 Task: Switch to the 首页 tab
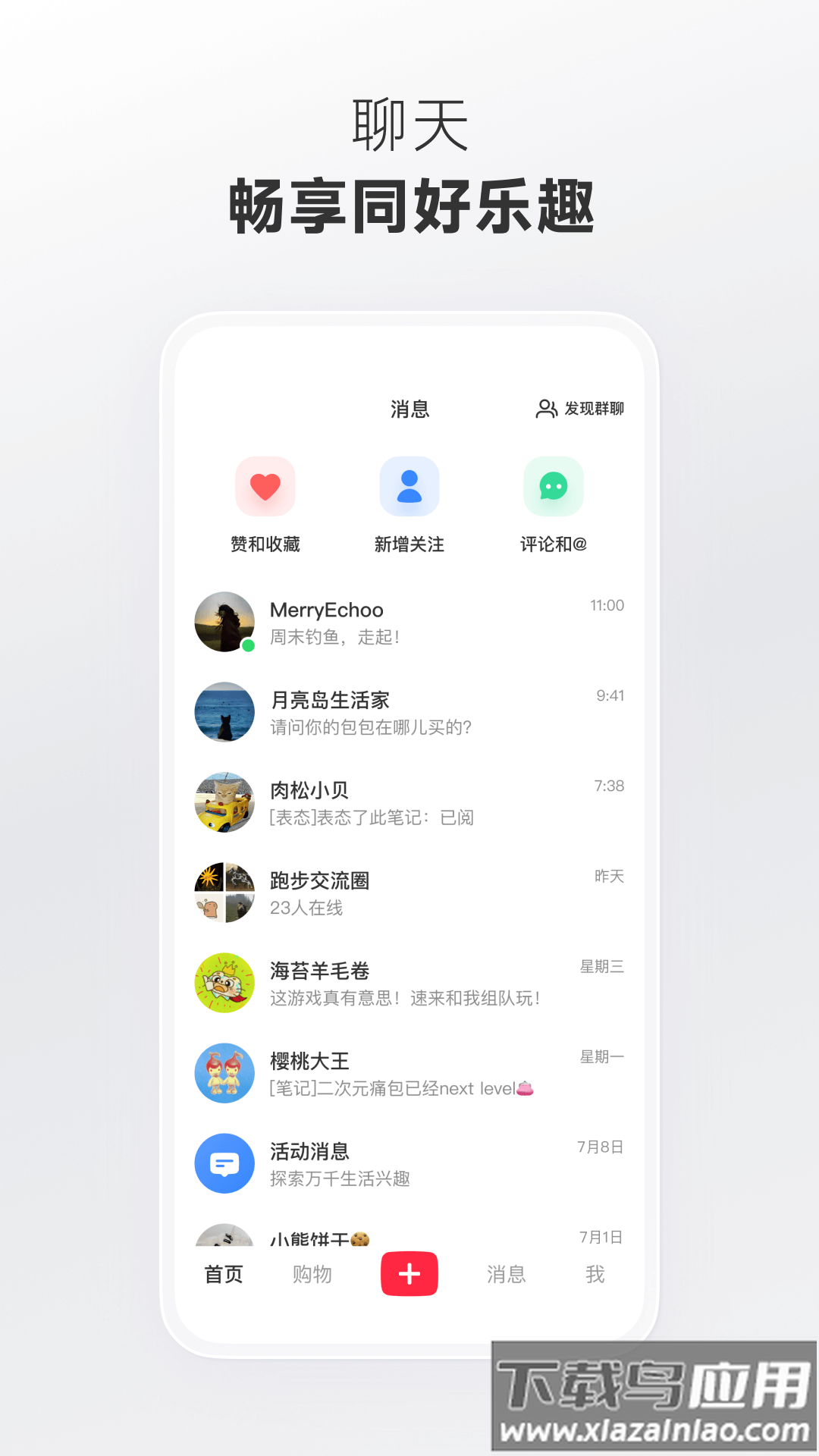click(223, 1275)
